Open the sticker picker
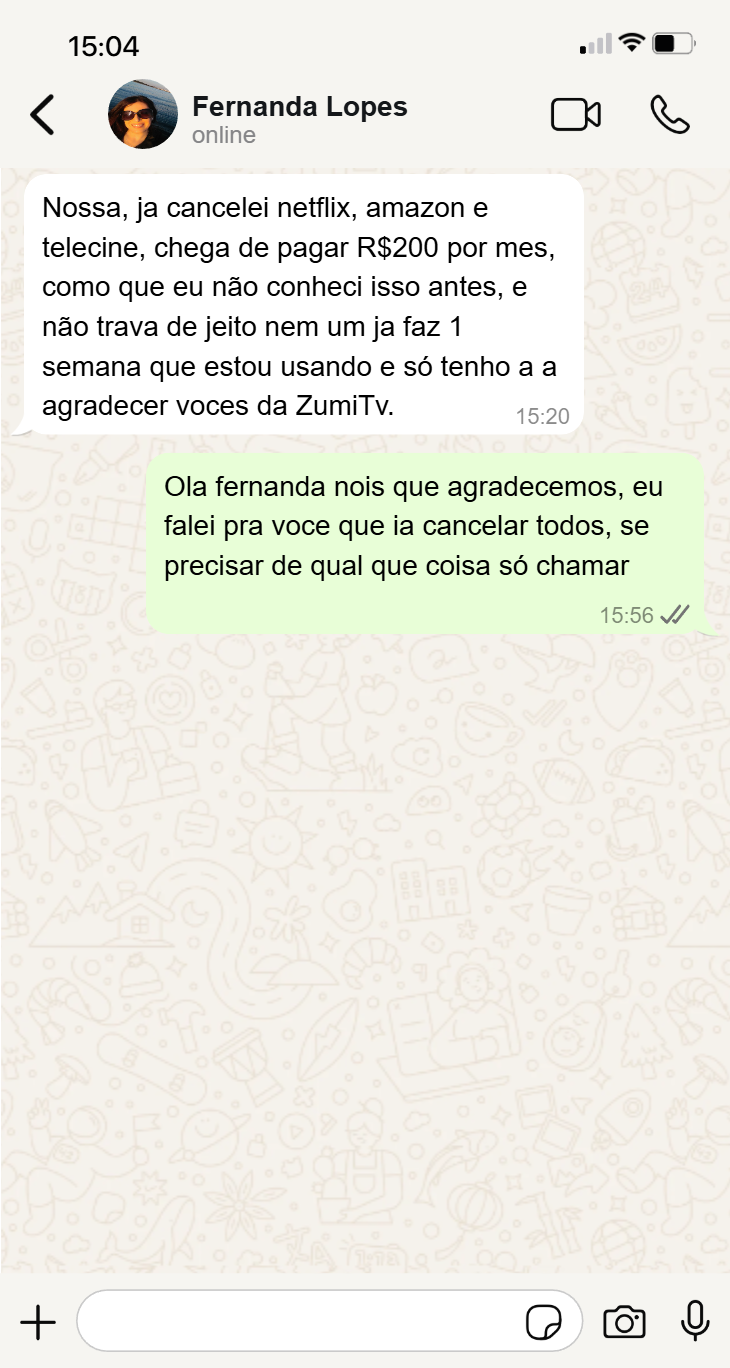 [544, 1322]
